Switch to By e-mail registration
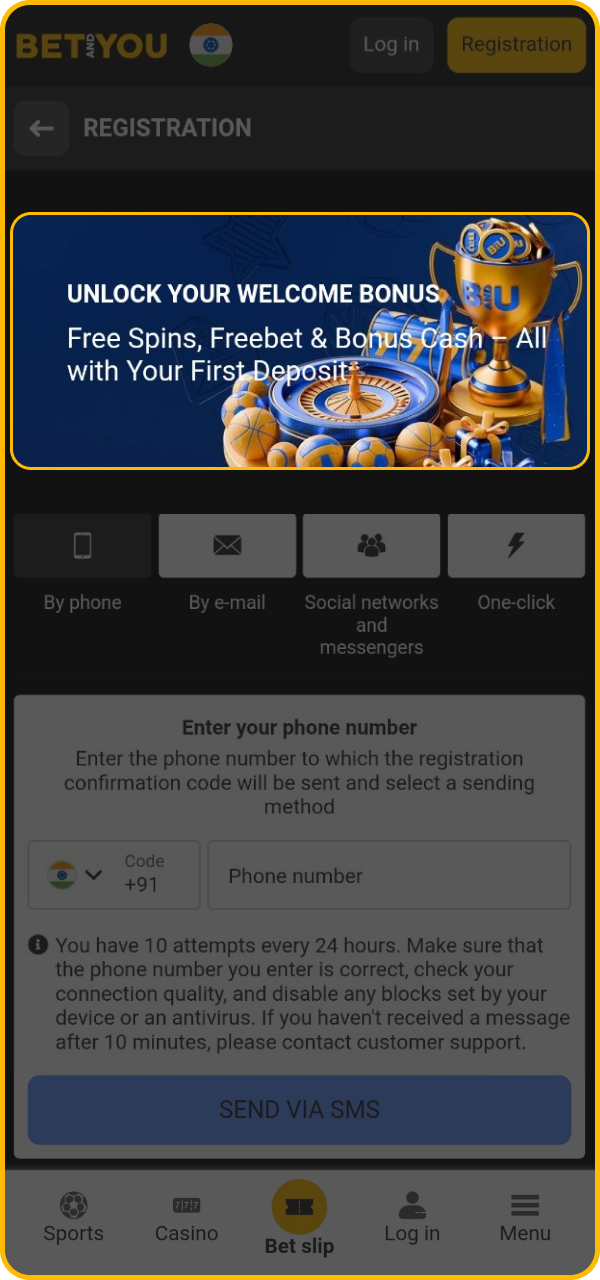600x1280 pixels. tap(227, 546)
